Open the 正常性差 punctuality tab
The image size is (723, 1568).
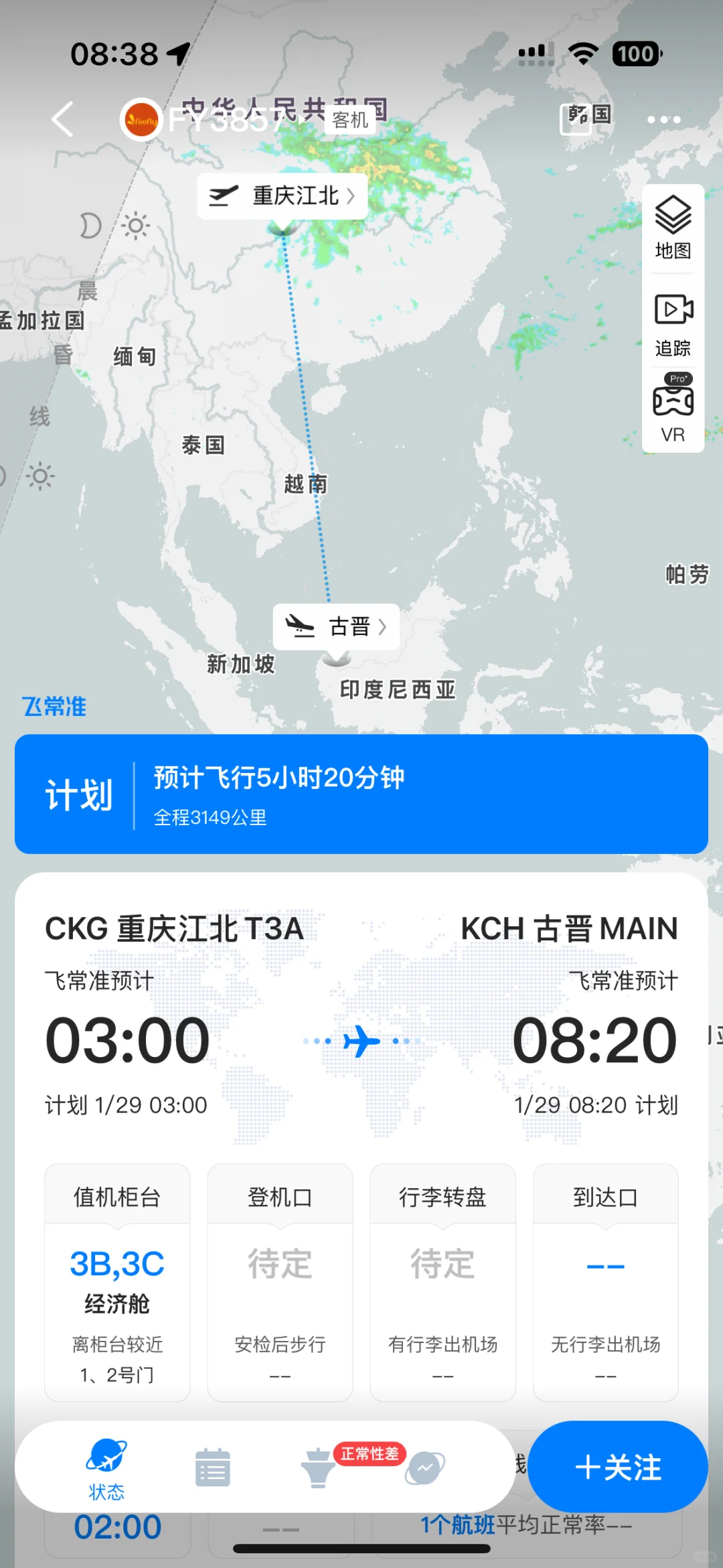pos(319,1466)
